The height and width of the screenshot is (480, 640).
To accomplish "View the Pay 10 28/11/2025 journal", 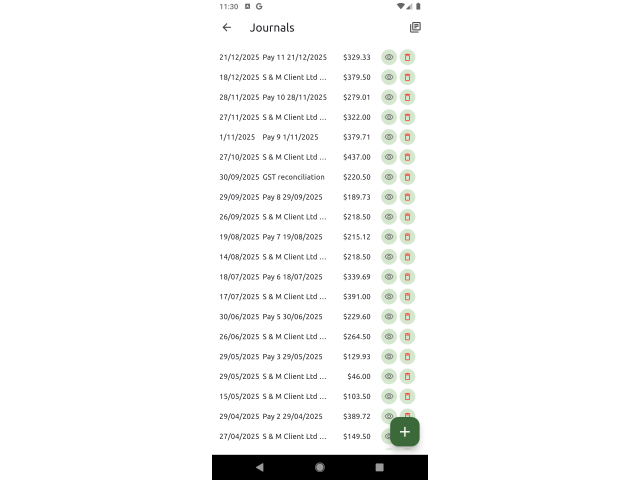I will tap(389, 98).
